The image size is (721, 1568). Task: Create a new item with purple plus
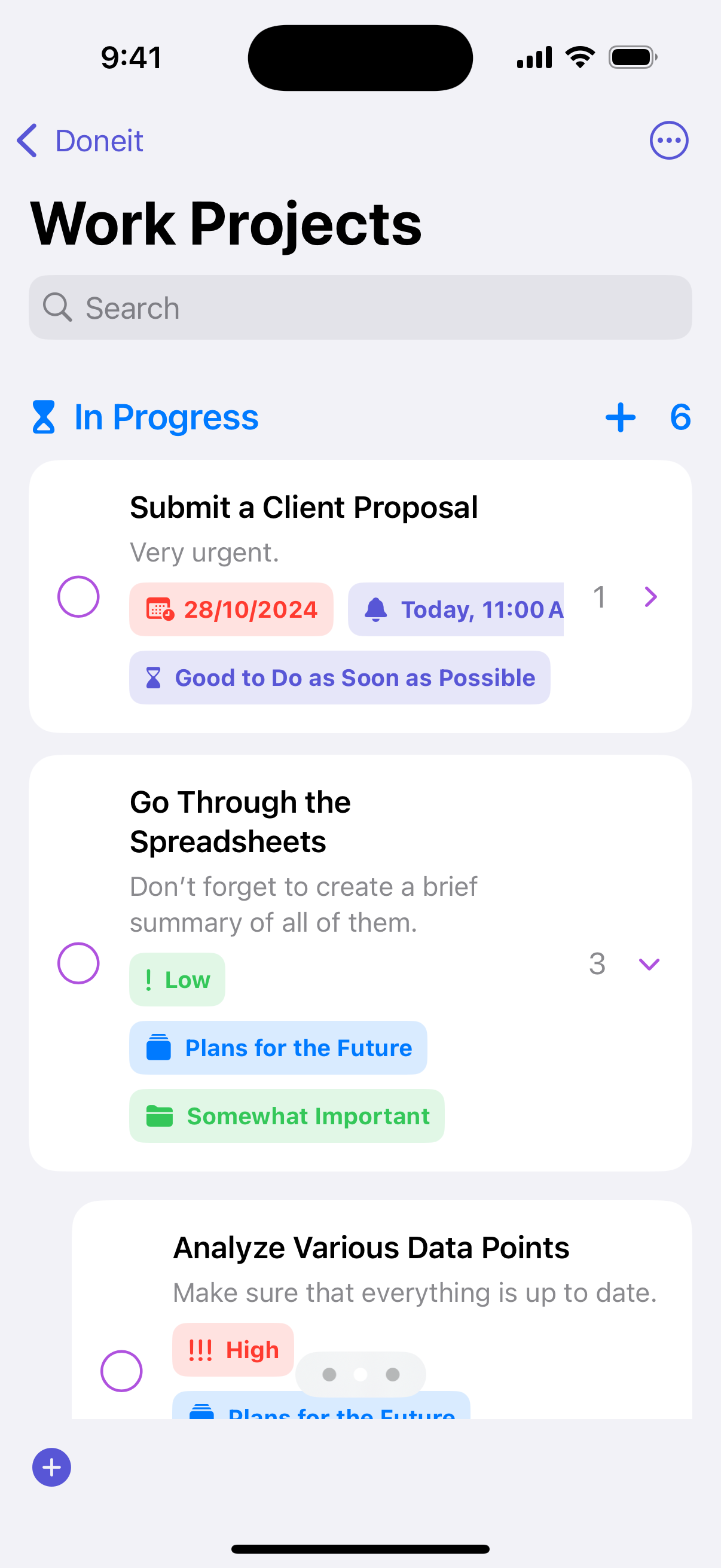pos(52,1467)
